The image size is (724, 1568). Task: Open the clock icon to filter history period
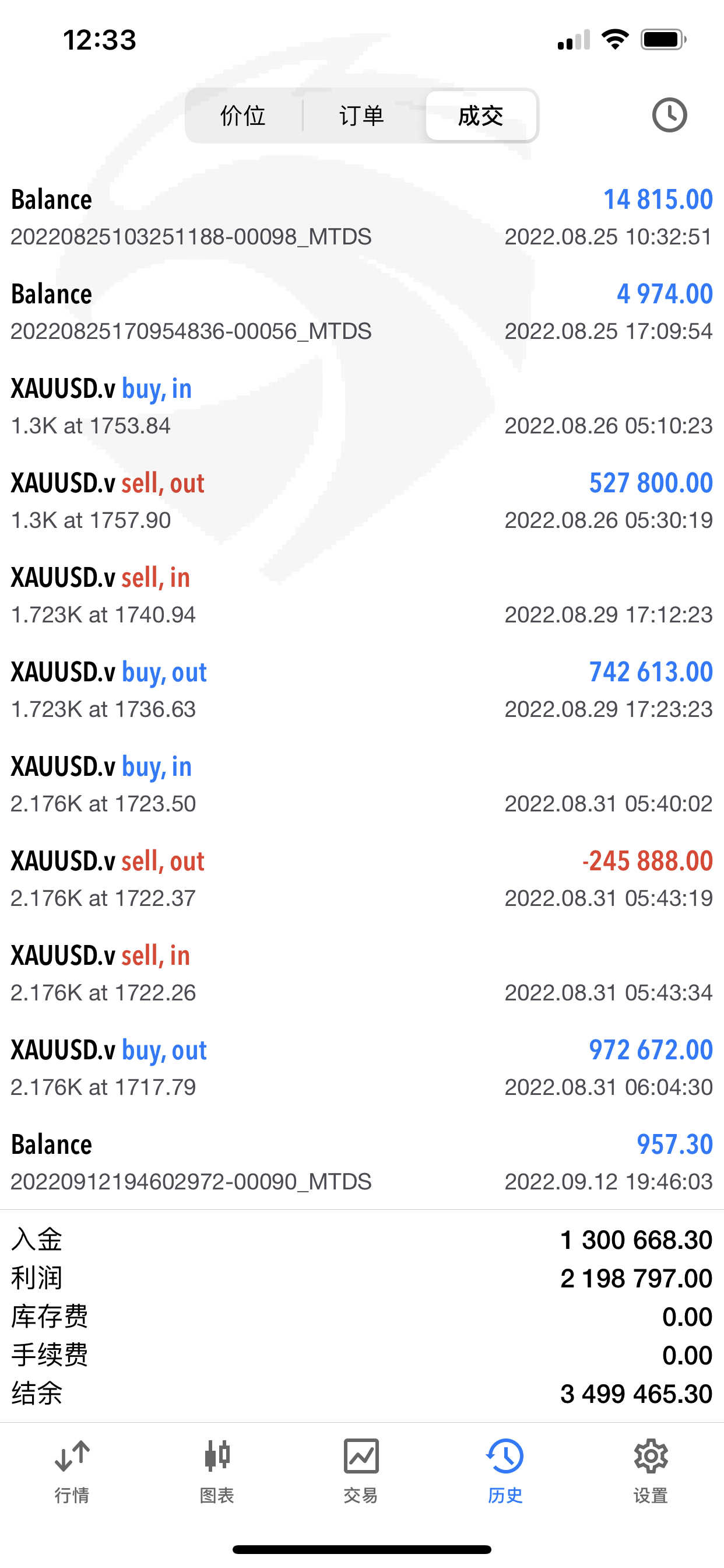(x=669, y=114)
